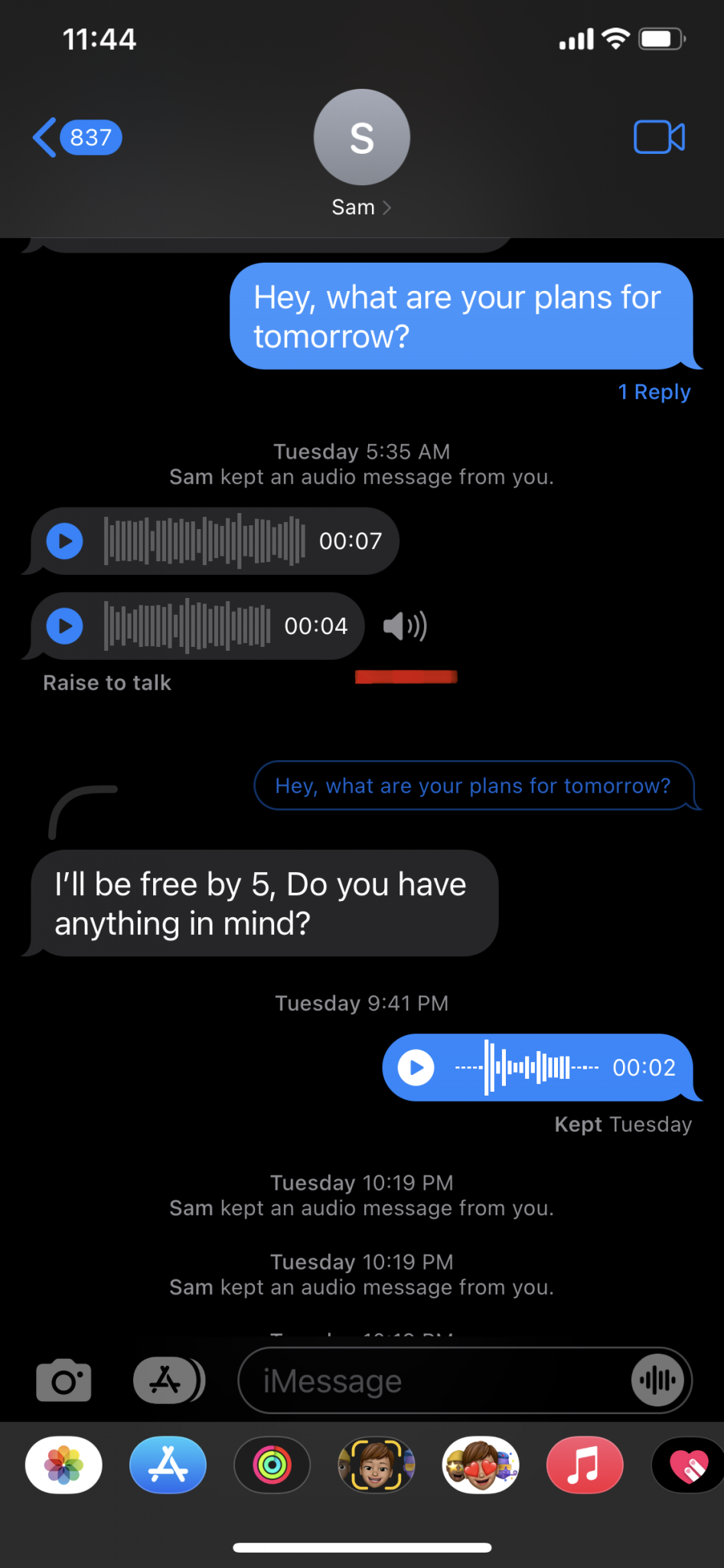This screenshot has height=1568, width=724.
Task: Record an audio message with the waveform icon
Action: pyautogui.click(x=658, y=1380)
